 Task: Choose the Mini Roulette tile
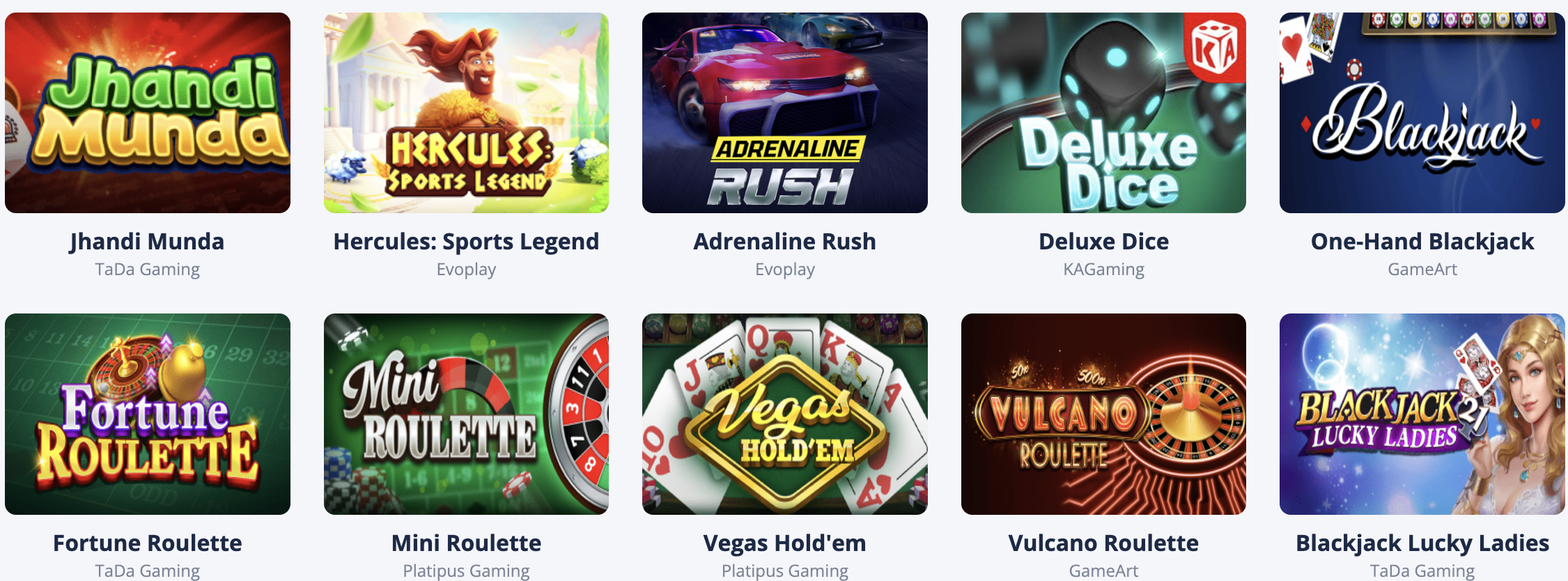[466, 414]
